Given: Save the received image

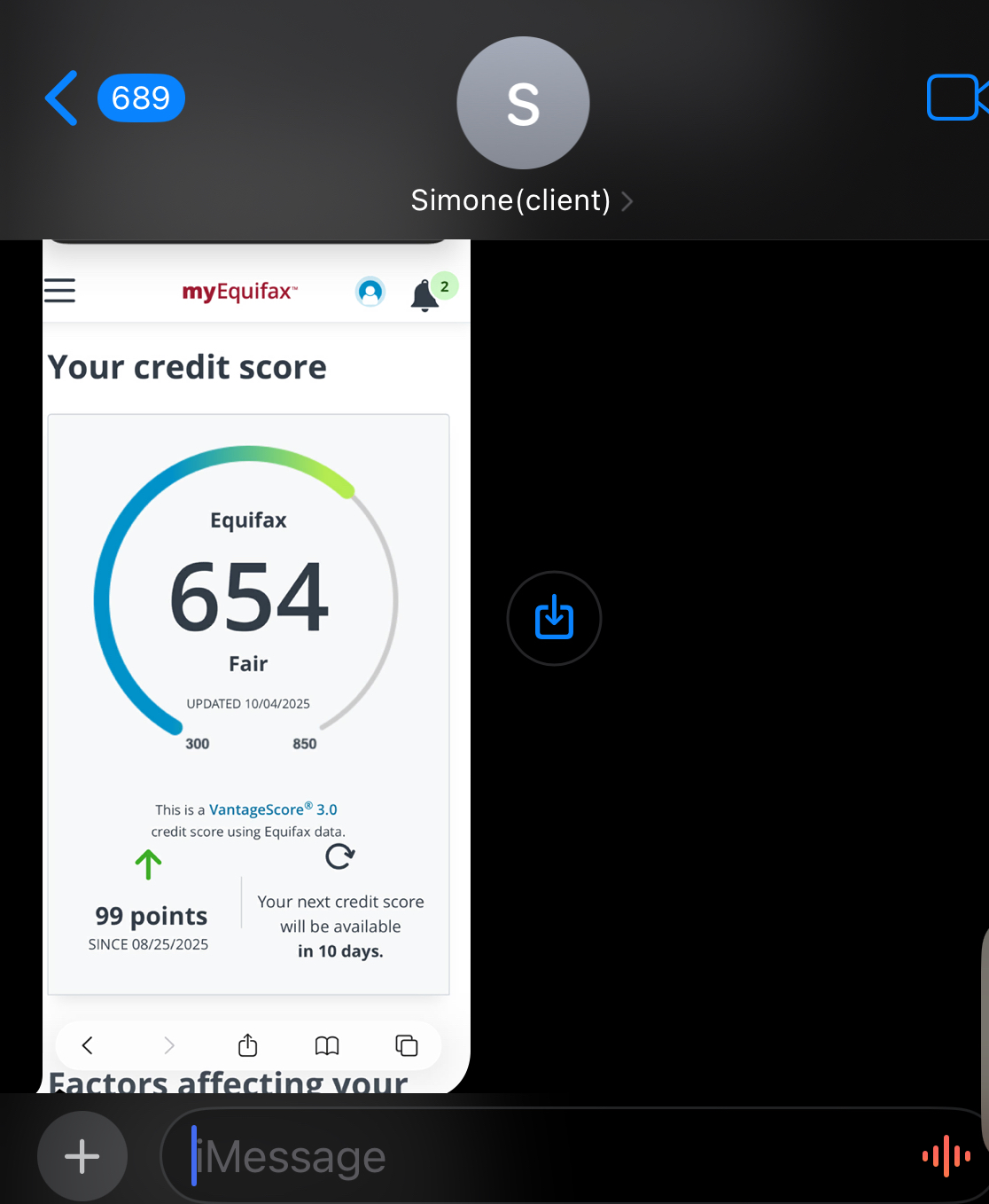Looking at the screenshot, I should pyautogui.click(x=554, y=618).
